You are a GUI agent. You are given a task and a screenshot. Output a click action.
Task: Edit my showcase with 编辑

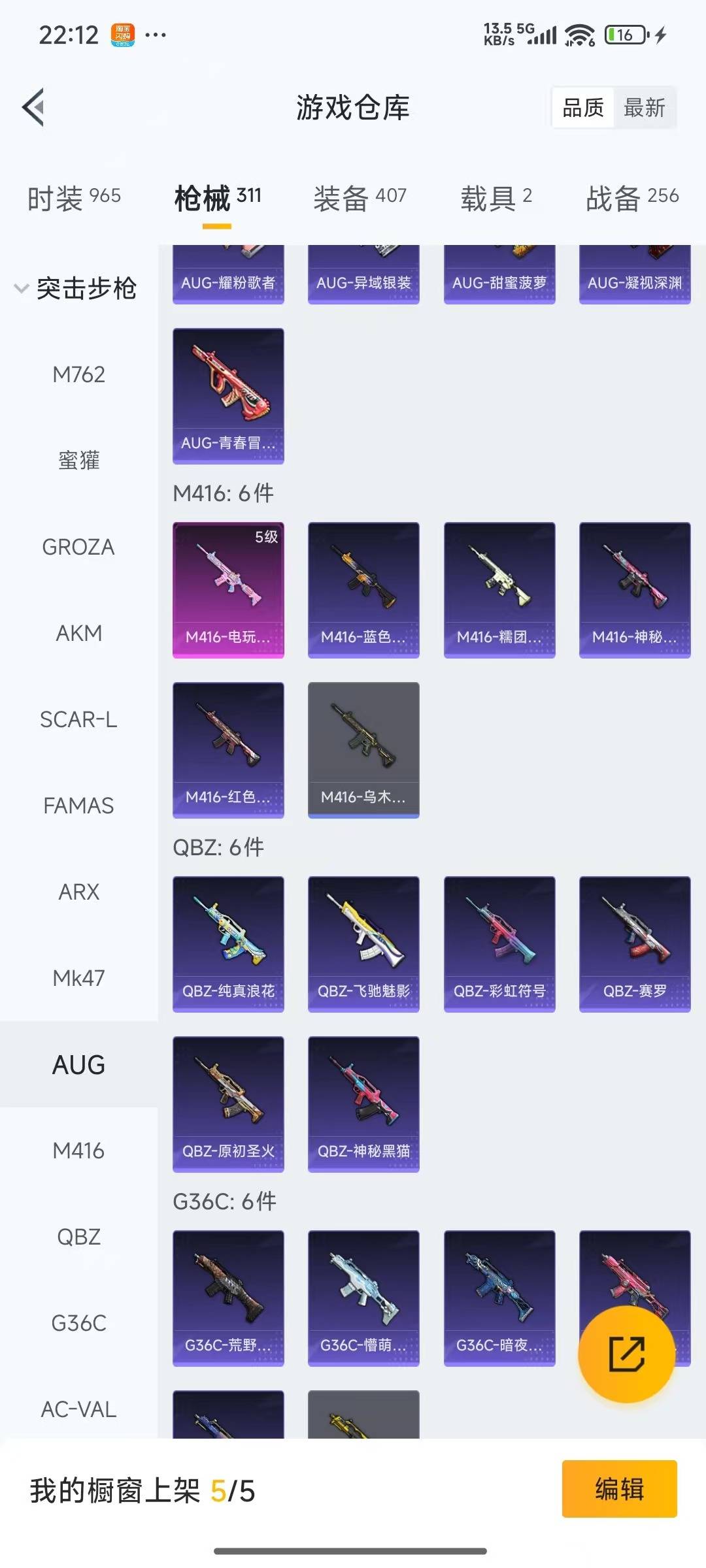pos(619,1489)
